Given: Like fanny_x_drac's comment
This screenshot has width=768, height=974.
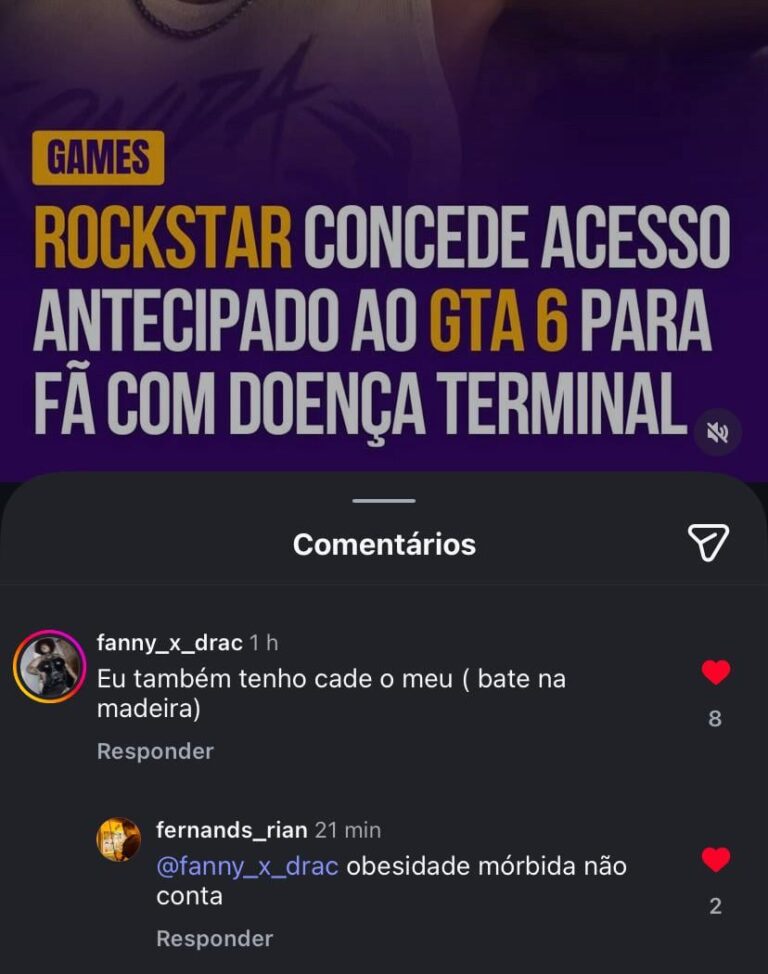Looking at the screenshot, I should [715, 673].
